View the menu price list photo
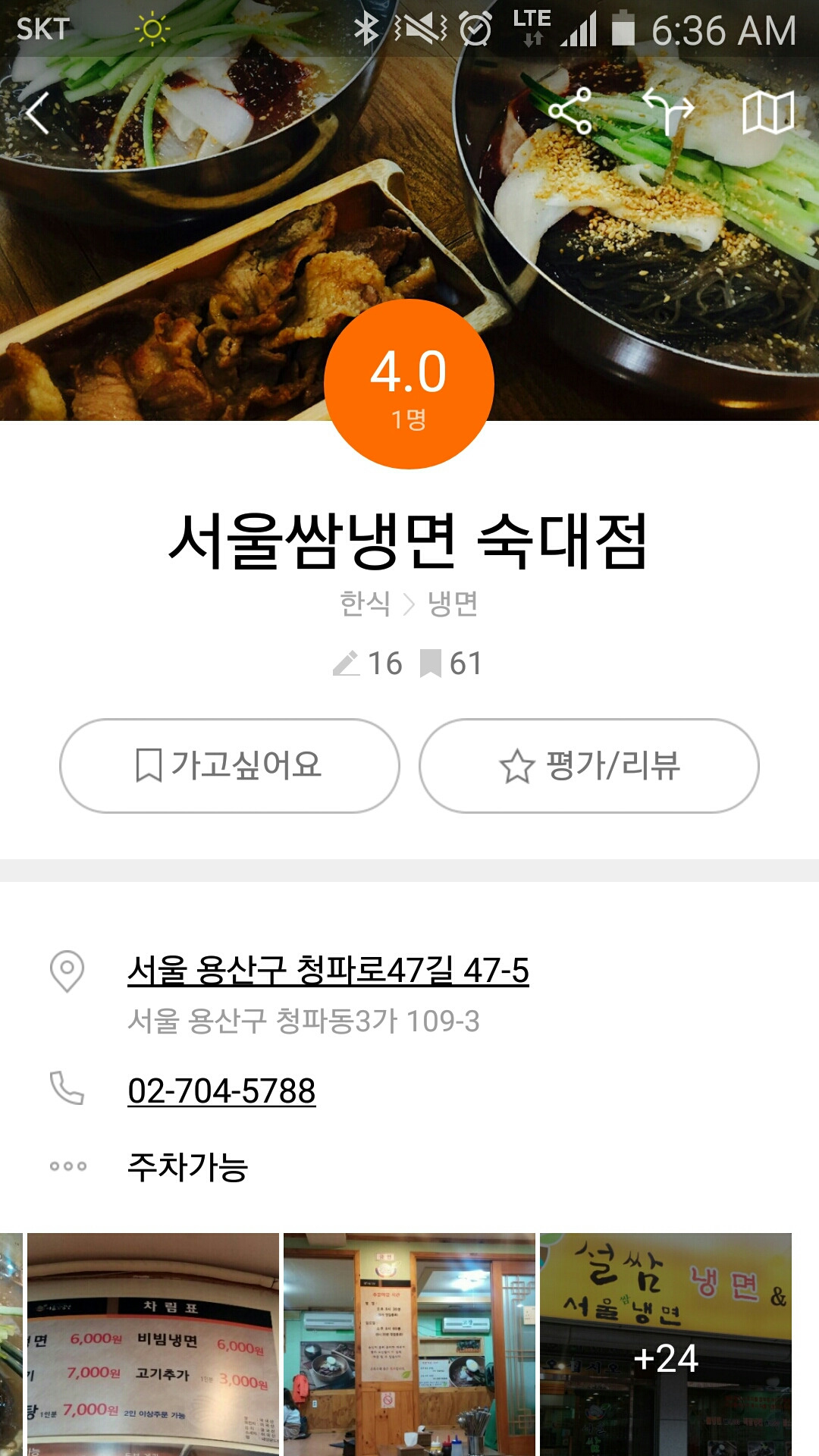Viewport: 819px width, 1456px height. pos(153,1344)
